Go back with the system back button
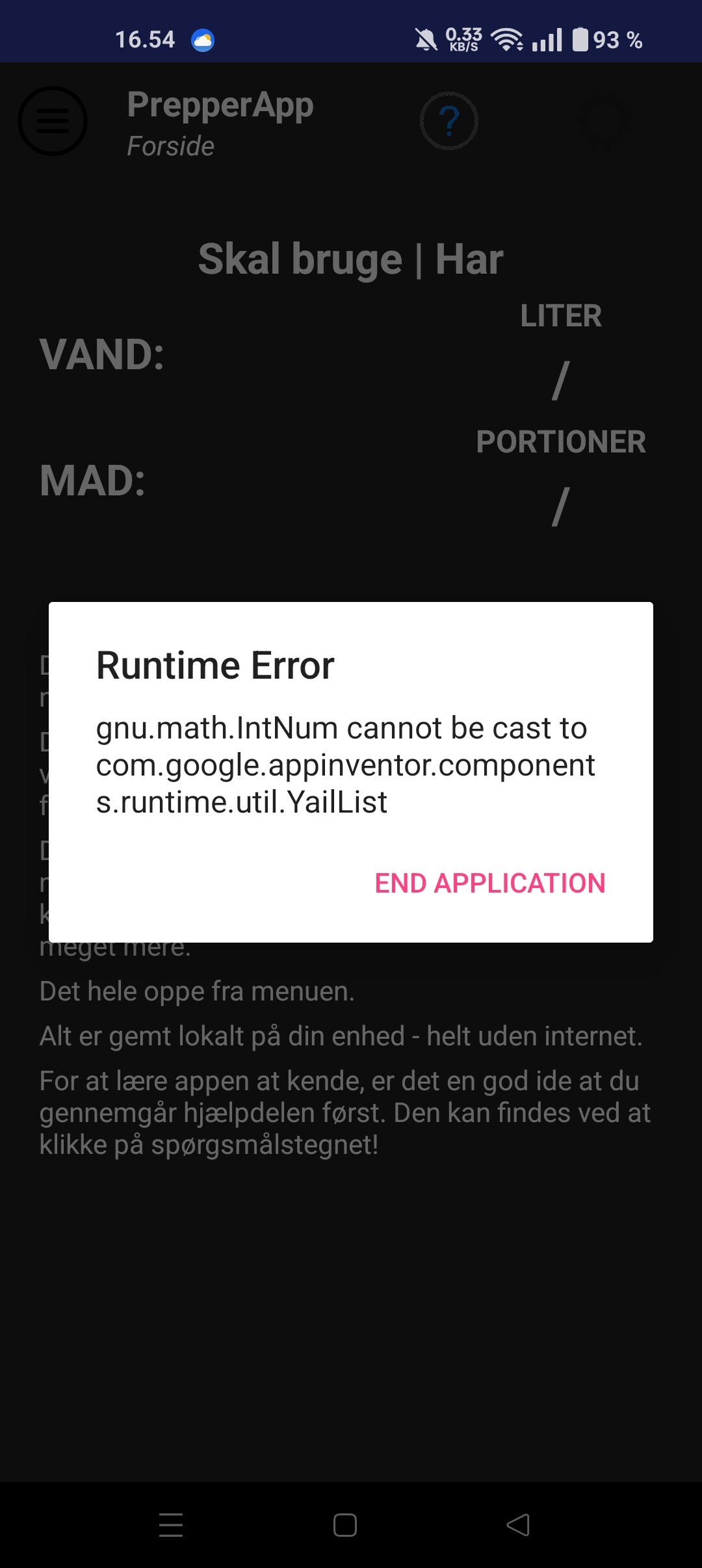The height and width of the screenshot is (1568, 702). [518, 1524]
